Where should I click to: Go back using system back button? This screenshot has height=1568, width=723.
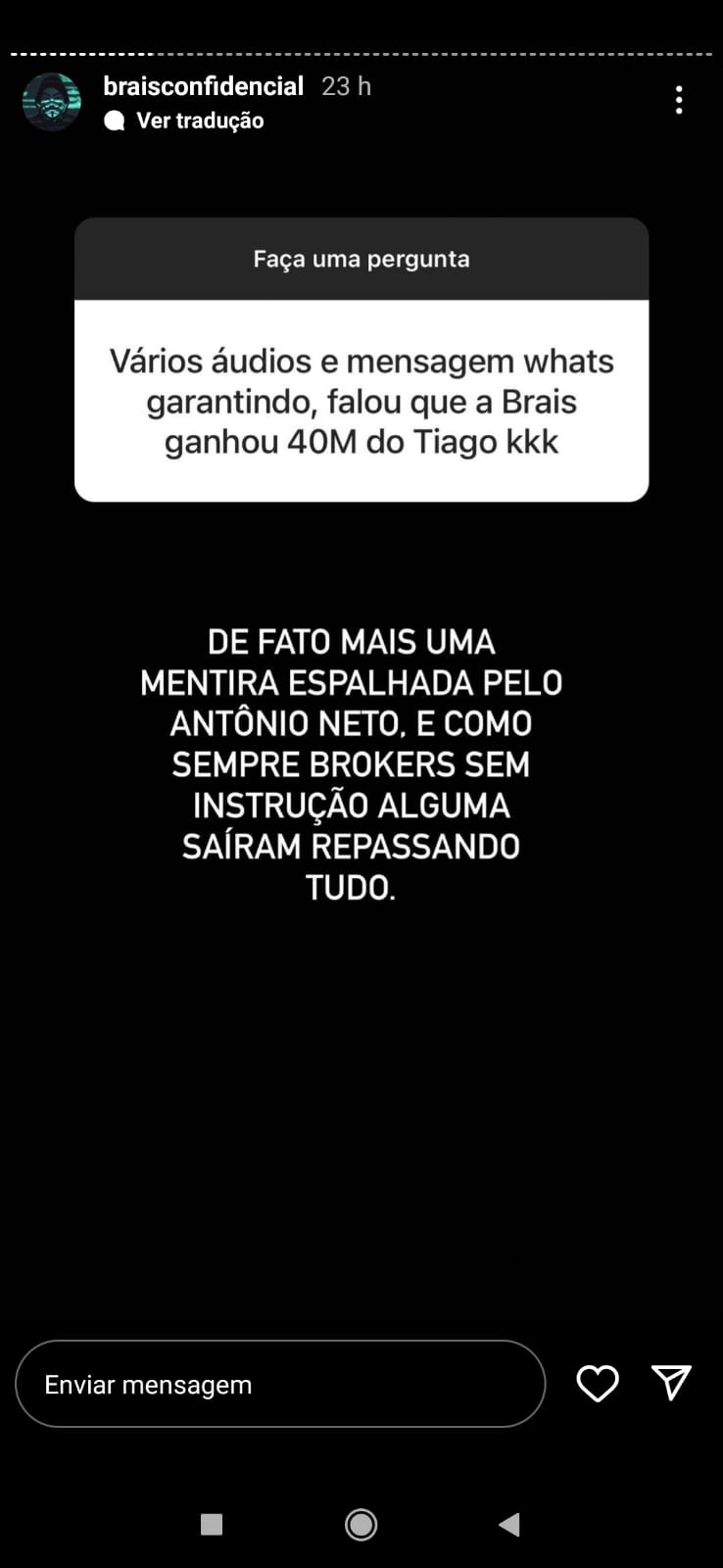click(x=509, y=1524)
